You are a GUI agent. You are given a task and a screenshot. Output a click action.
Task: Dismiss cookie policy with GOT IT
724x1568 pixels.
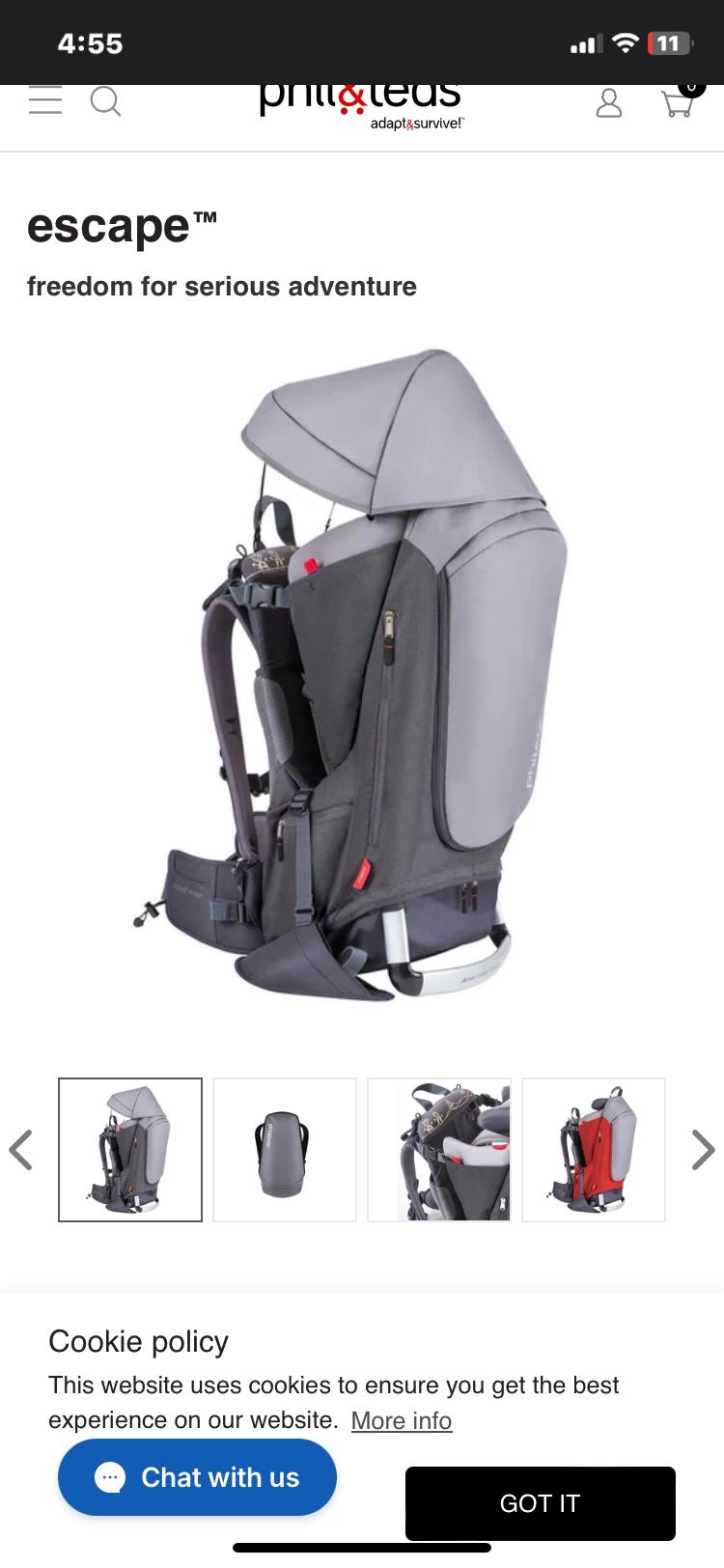540,1503
